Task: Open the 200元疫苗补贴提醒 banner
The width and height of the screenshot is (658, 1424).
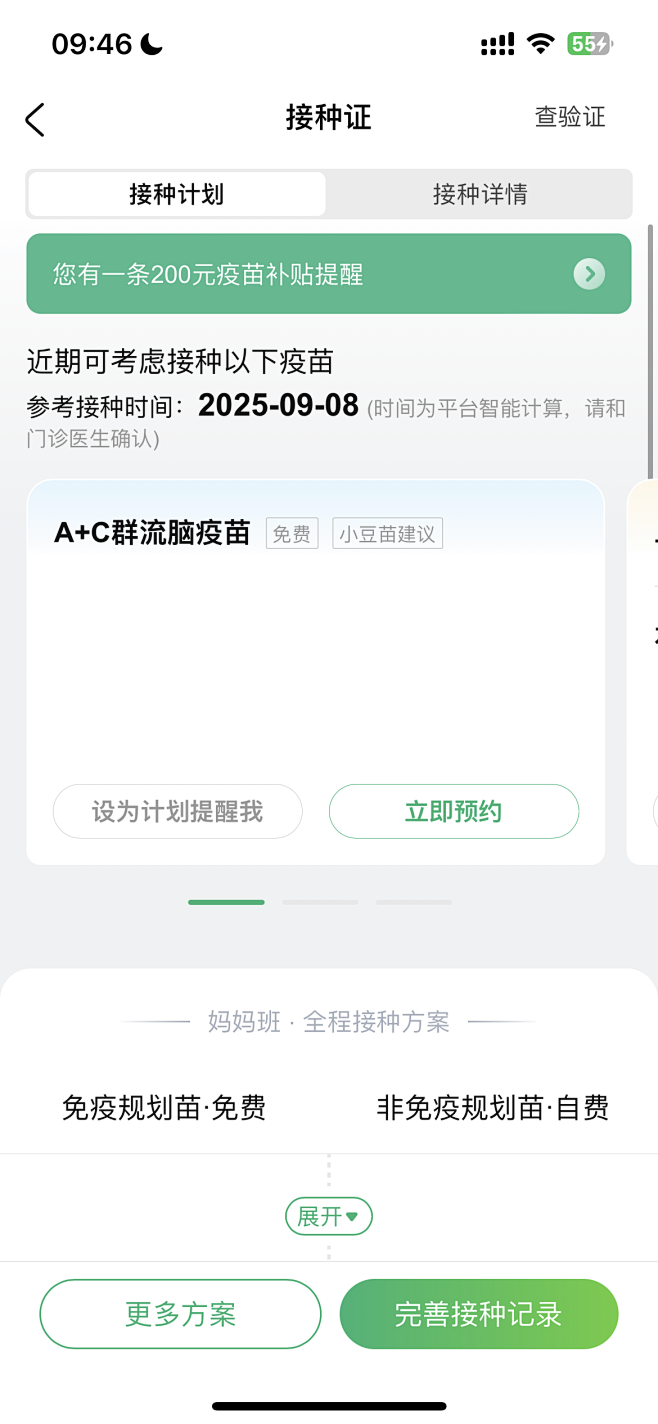Action: coord(329,274)
